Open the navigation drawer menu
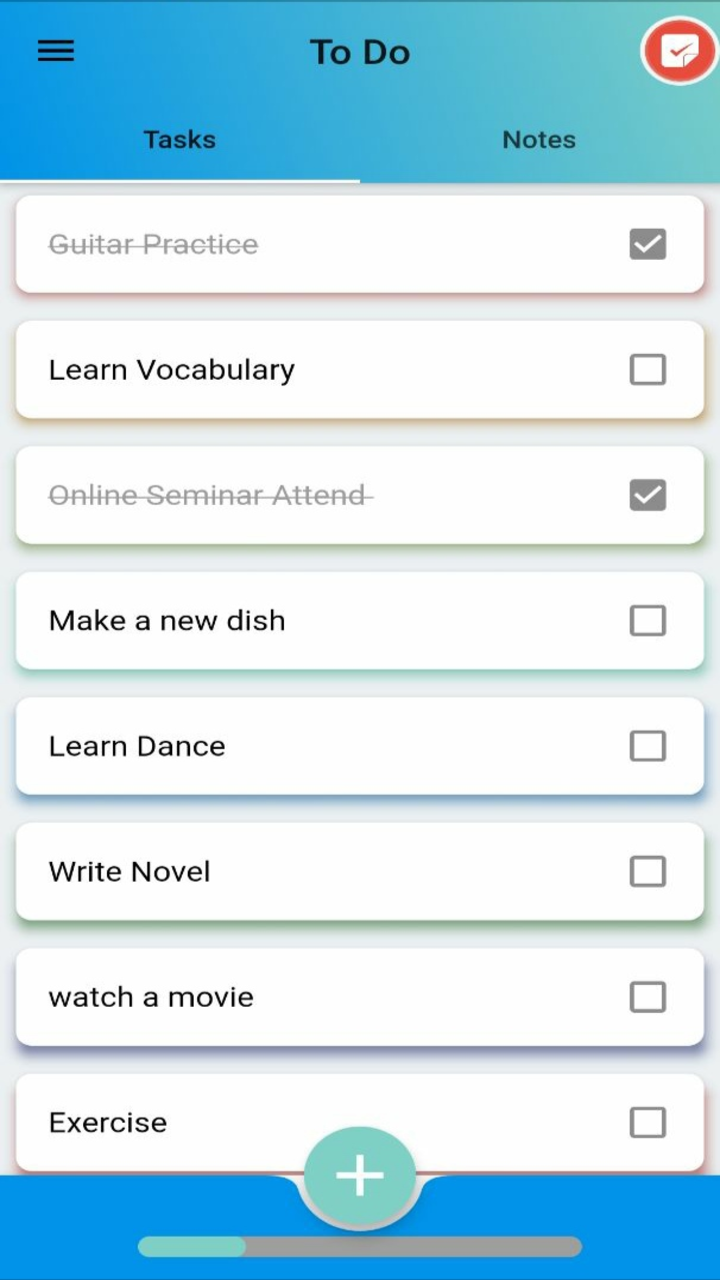The image size is (720, 1280). coord(55,51)
